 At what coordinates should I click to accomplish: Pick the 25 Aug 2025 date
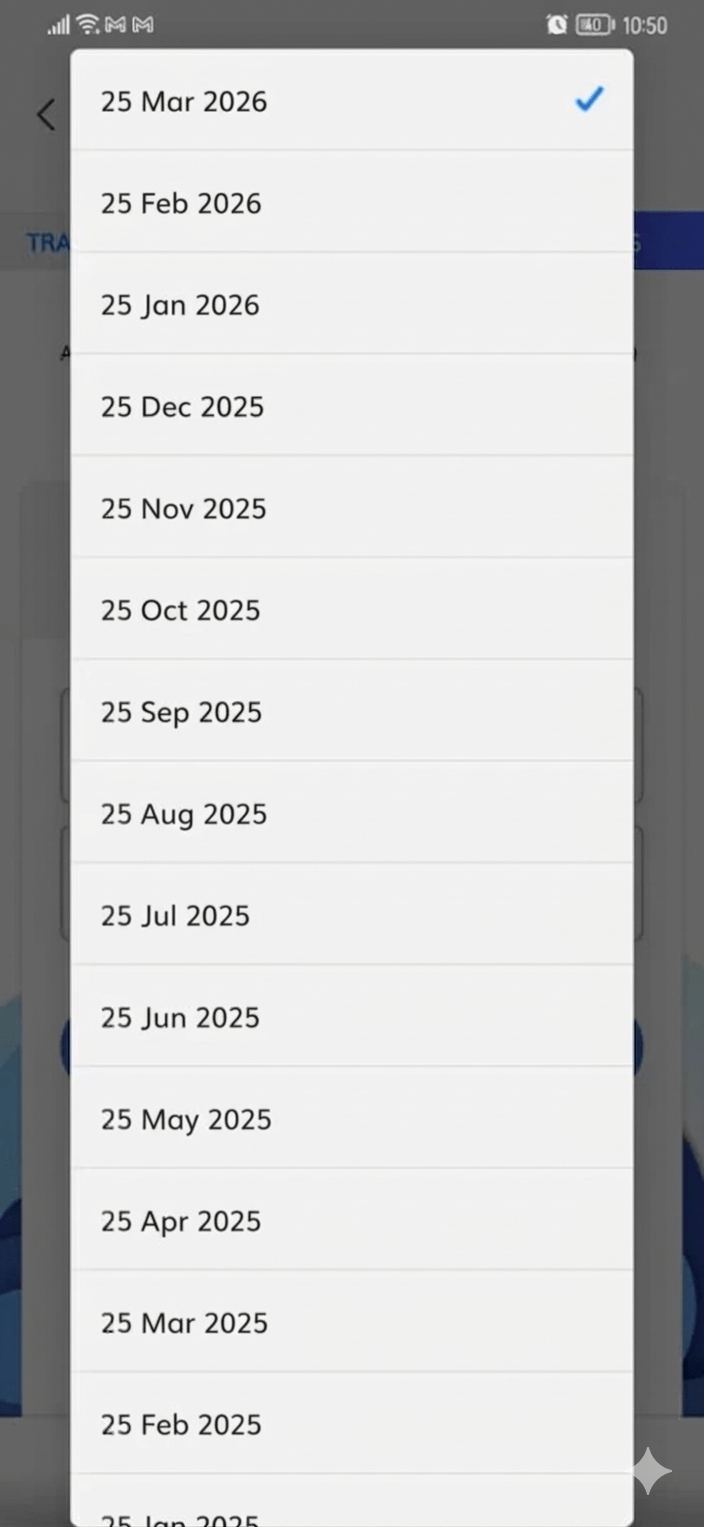350,814
